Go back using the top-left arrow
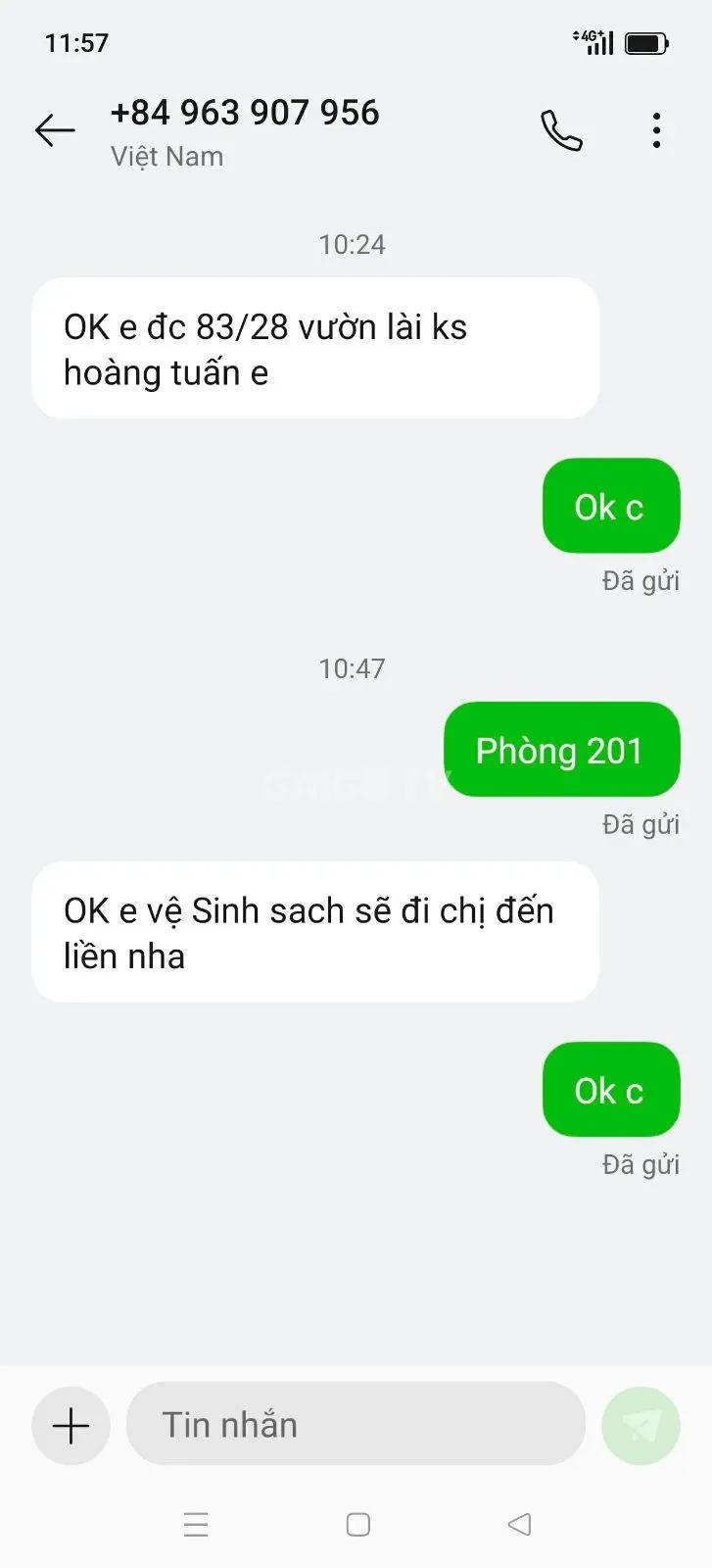This screenshot has height=1568, width=712. coord(55,130)
